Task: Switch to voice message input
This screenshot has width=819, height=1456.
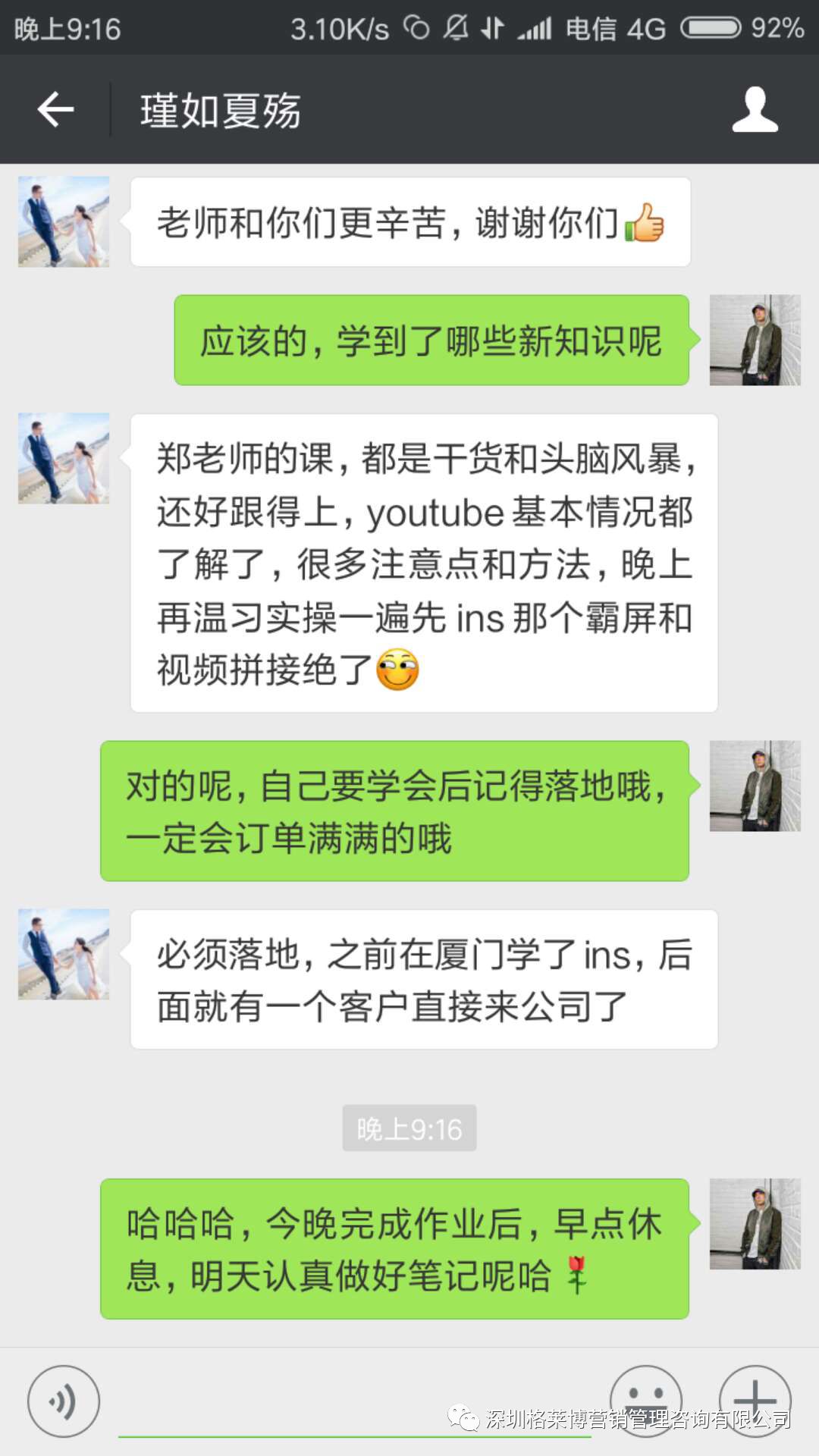Action: pos(64,1401)
